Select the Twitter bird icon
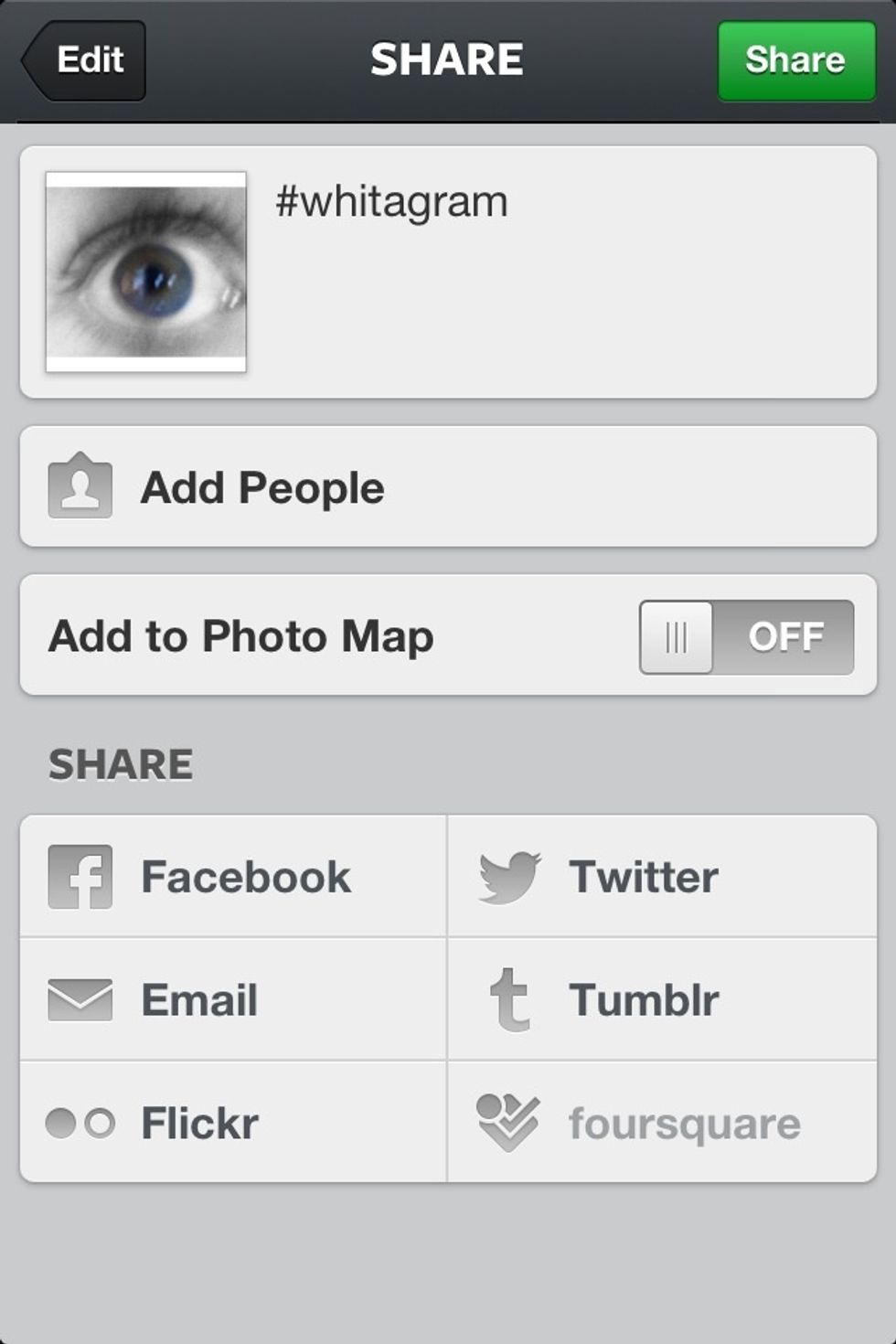 click(509, 875)
